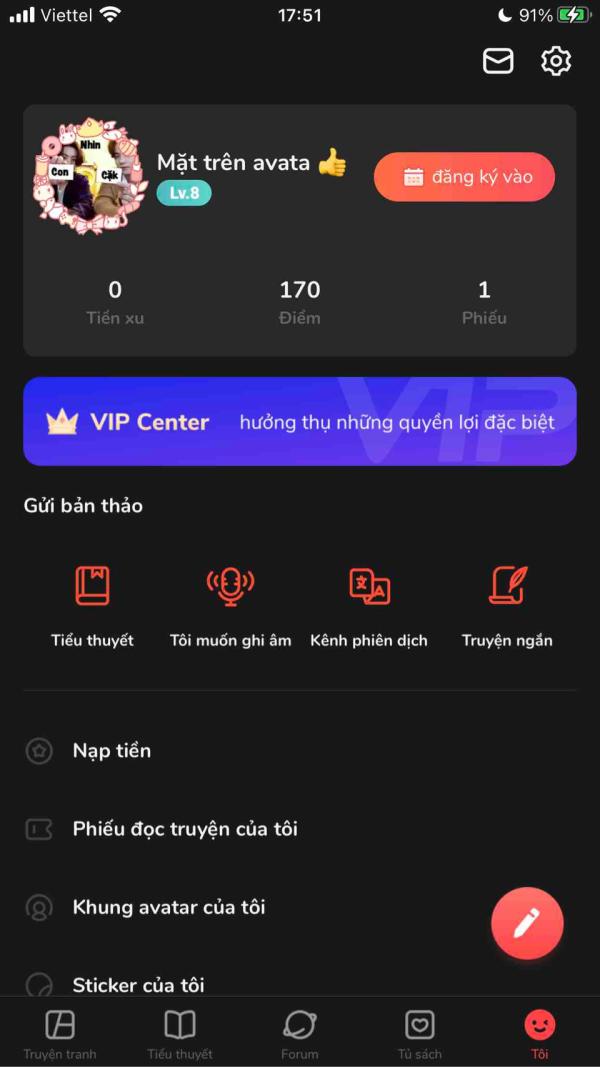Switch to the Tủ sách tab
600x1067 pixels.
(420, 1034)
